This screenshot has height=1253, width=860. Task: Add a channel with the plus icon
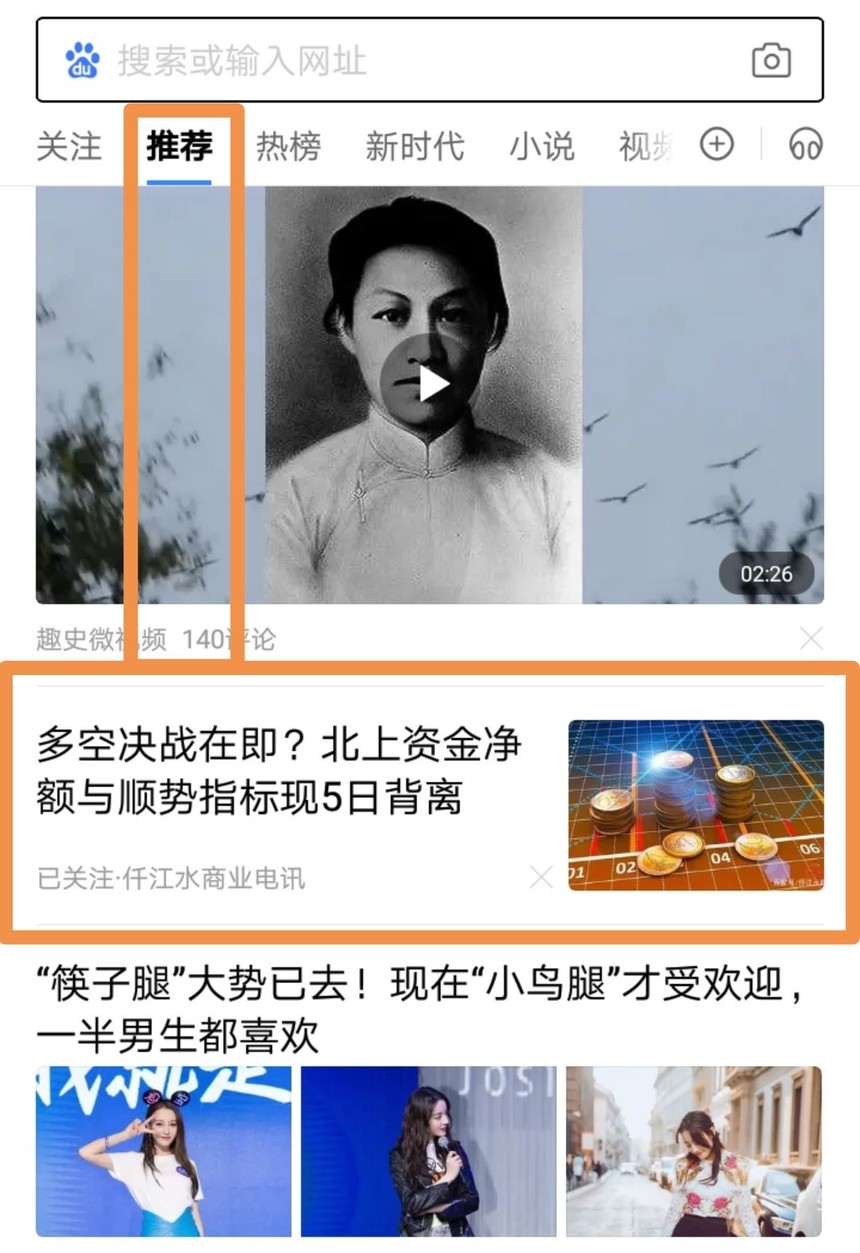pos(716,145)
